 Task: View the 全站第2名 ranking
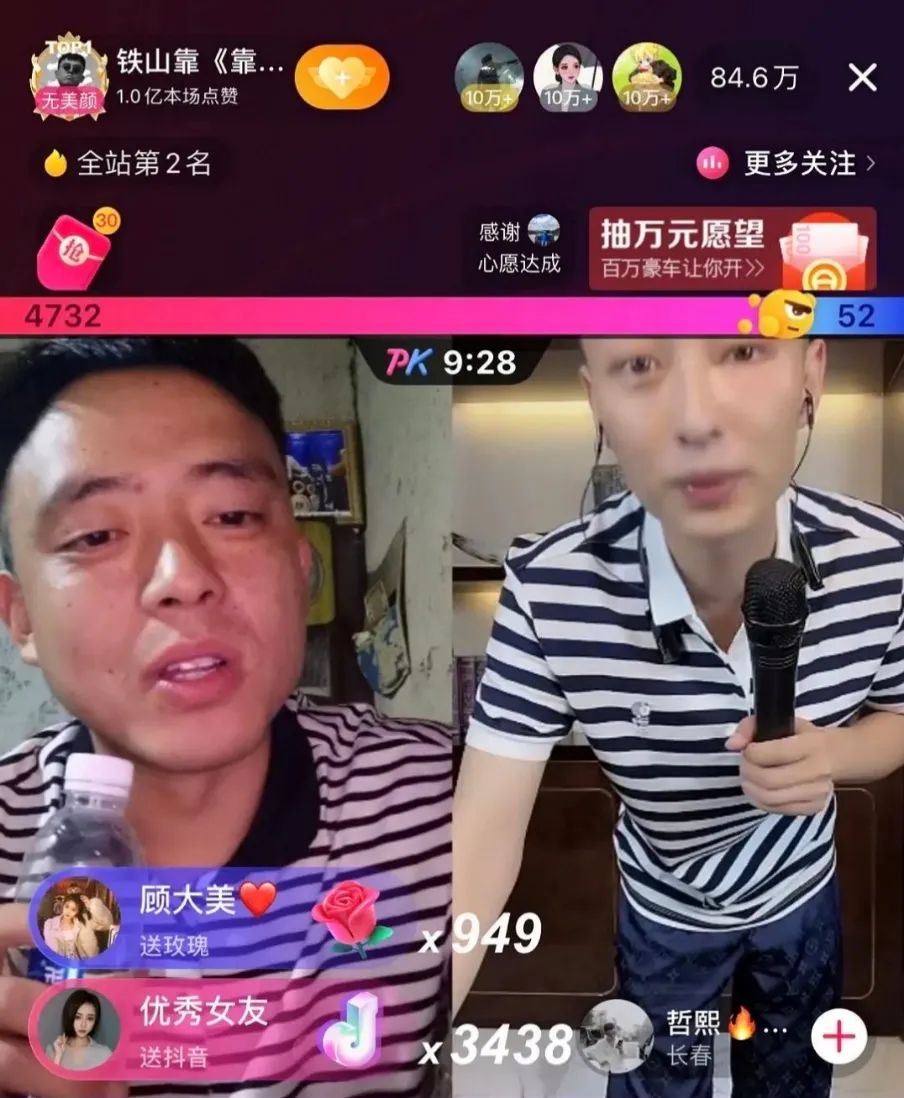click(128, 163)
